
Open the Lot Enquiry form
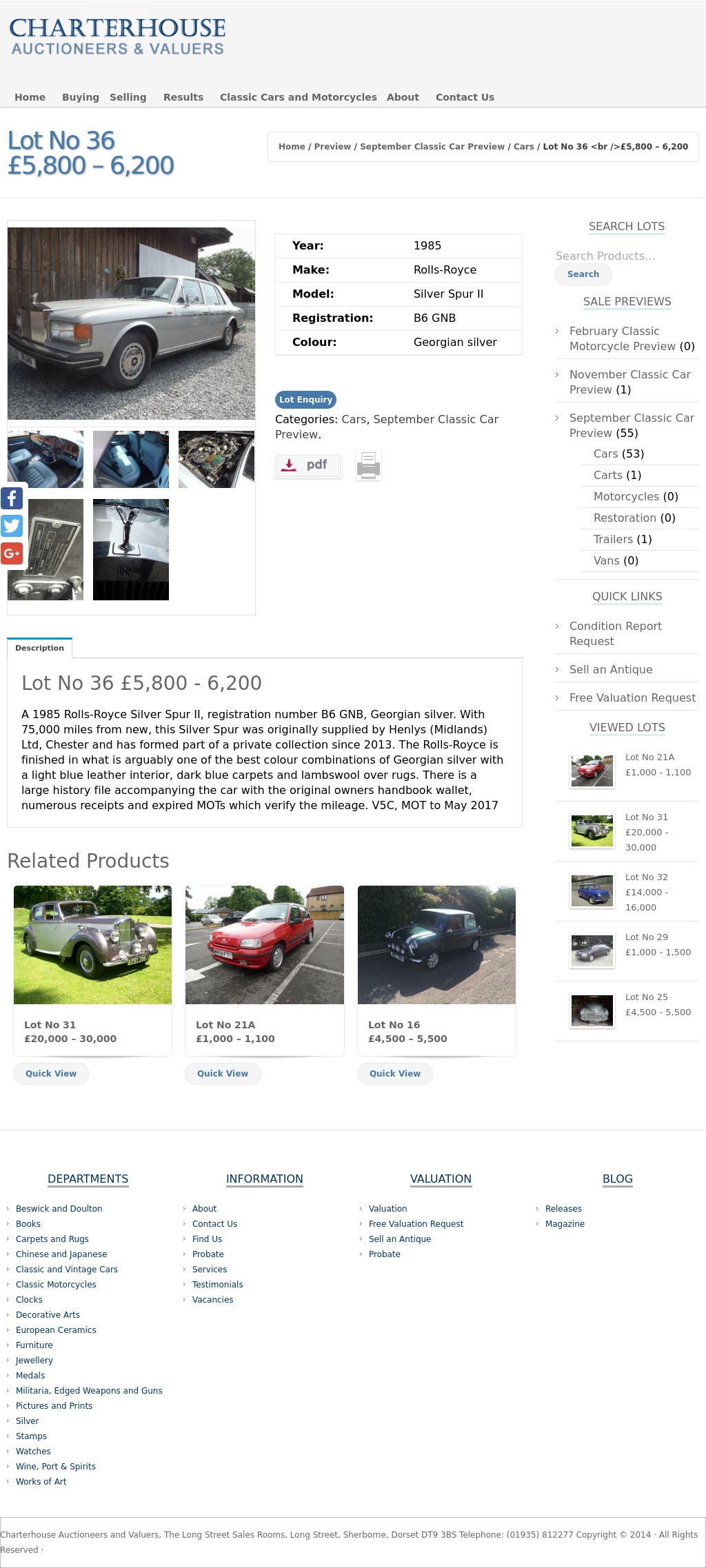305,400
